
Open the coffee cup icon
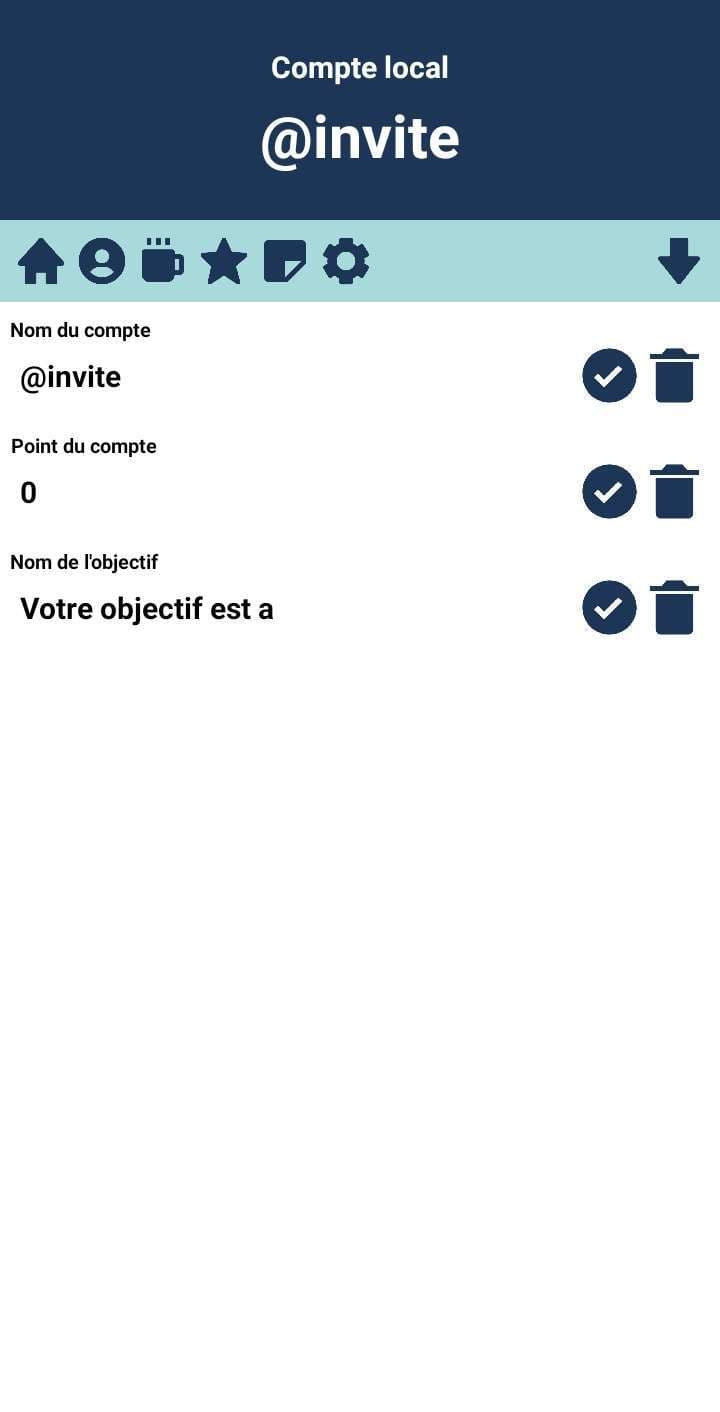point(162,261)
